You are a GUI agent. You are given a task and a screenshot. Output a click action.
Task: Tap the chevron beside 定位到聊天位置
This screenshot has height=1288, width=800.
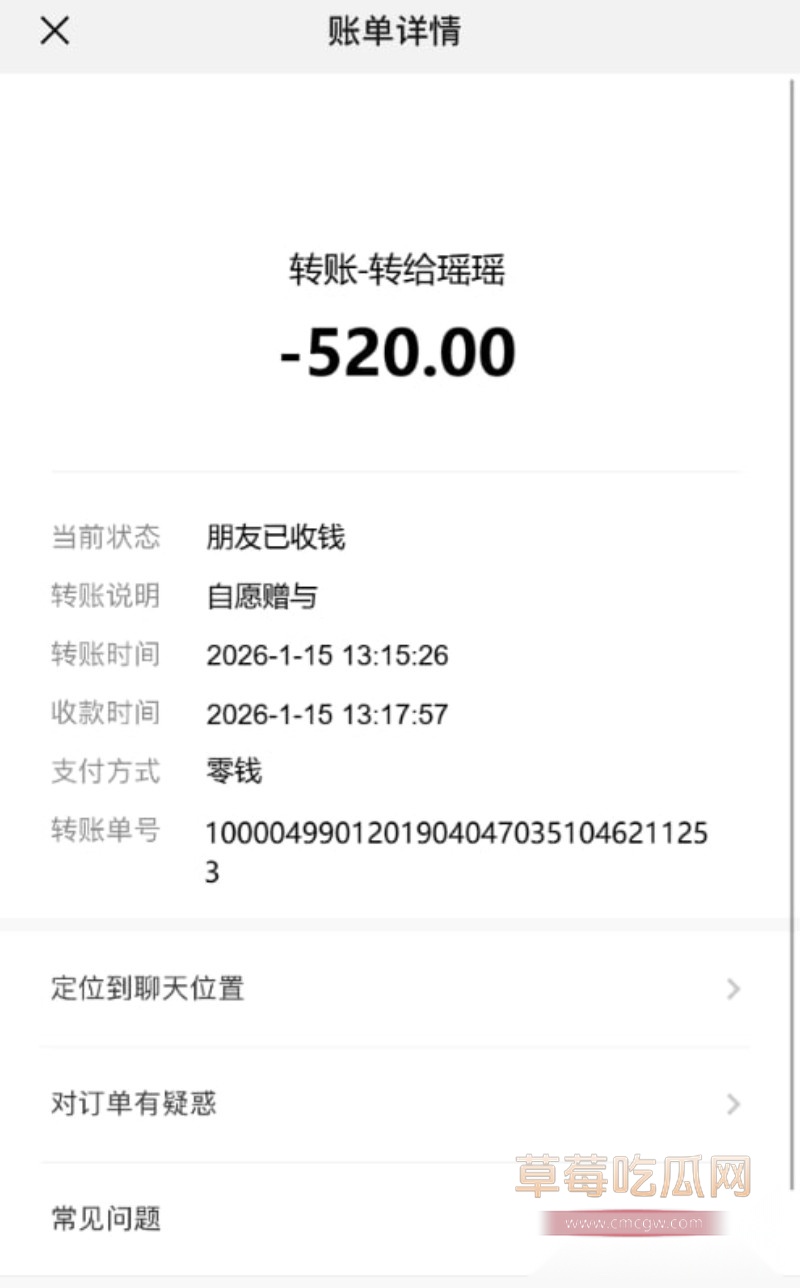click(x=733, y=989)
